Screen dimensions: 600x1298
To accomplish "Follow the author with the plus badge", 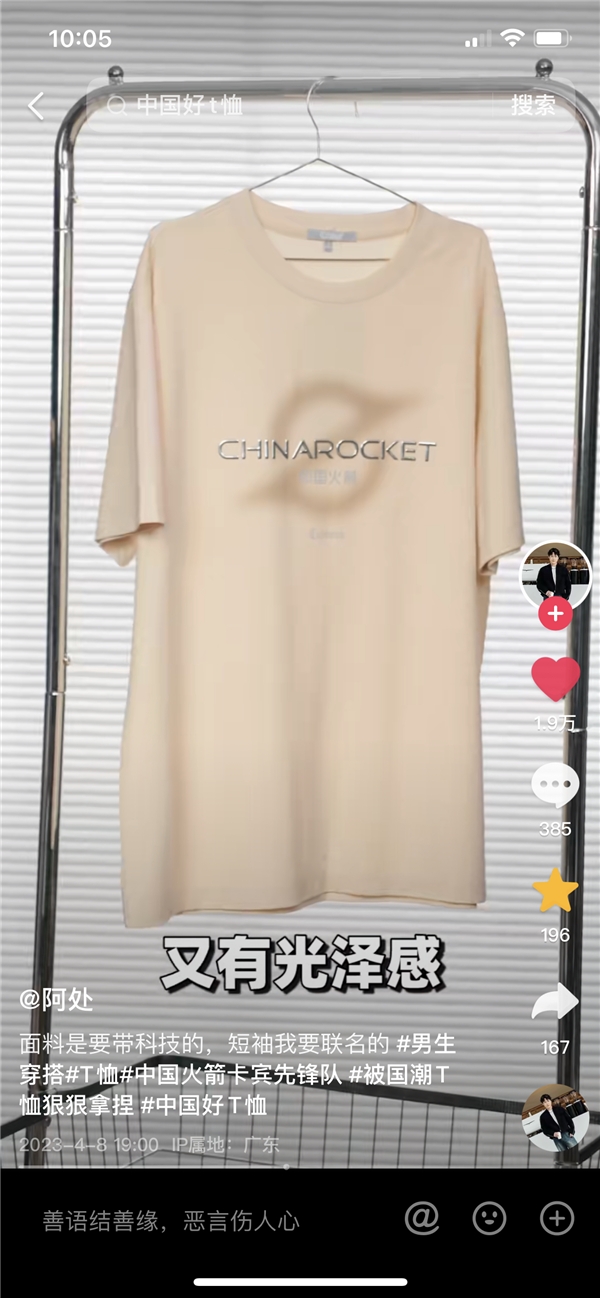I will 555,613.
